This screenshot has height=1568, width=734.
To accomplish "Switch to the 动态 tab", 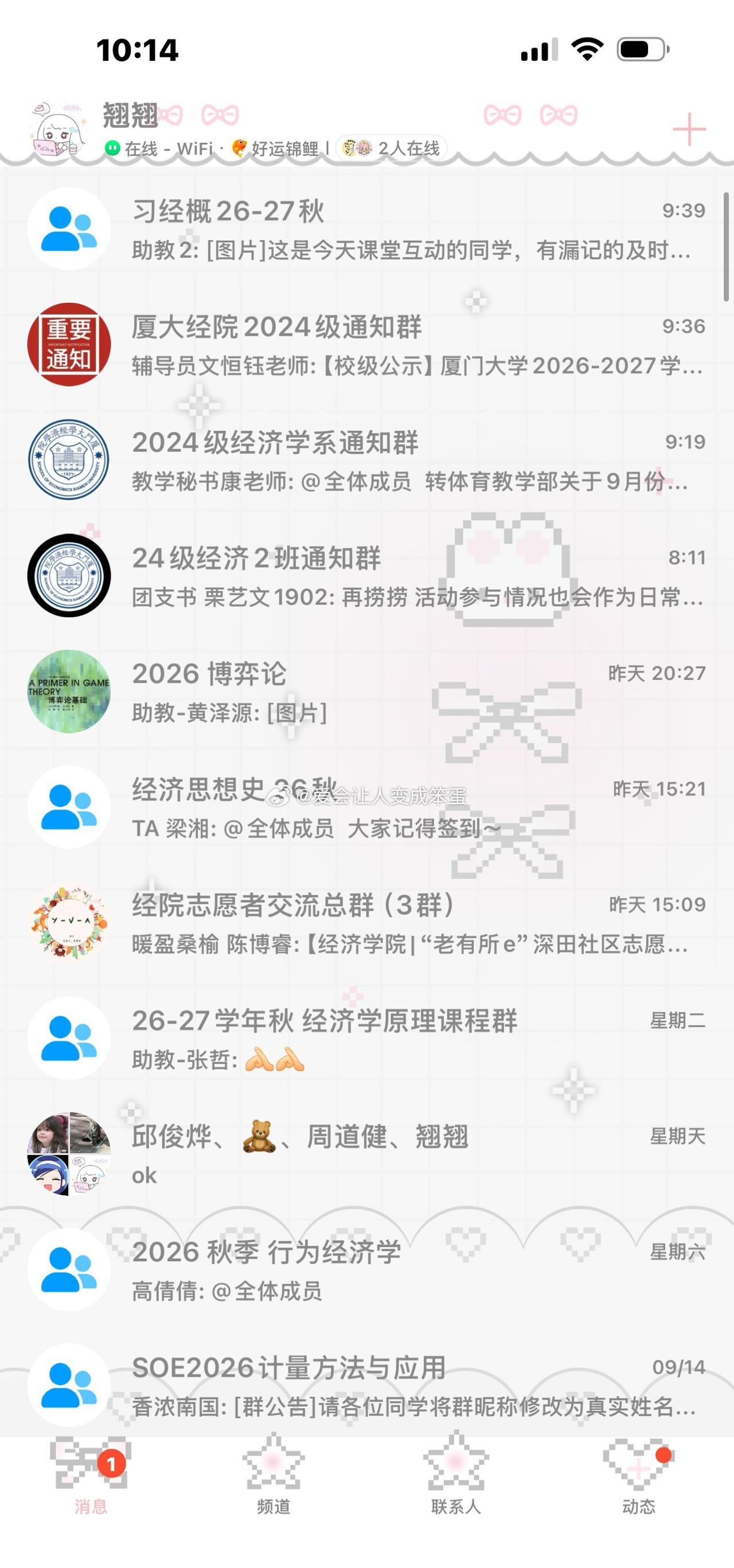I will [x=639, y=1478].
